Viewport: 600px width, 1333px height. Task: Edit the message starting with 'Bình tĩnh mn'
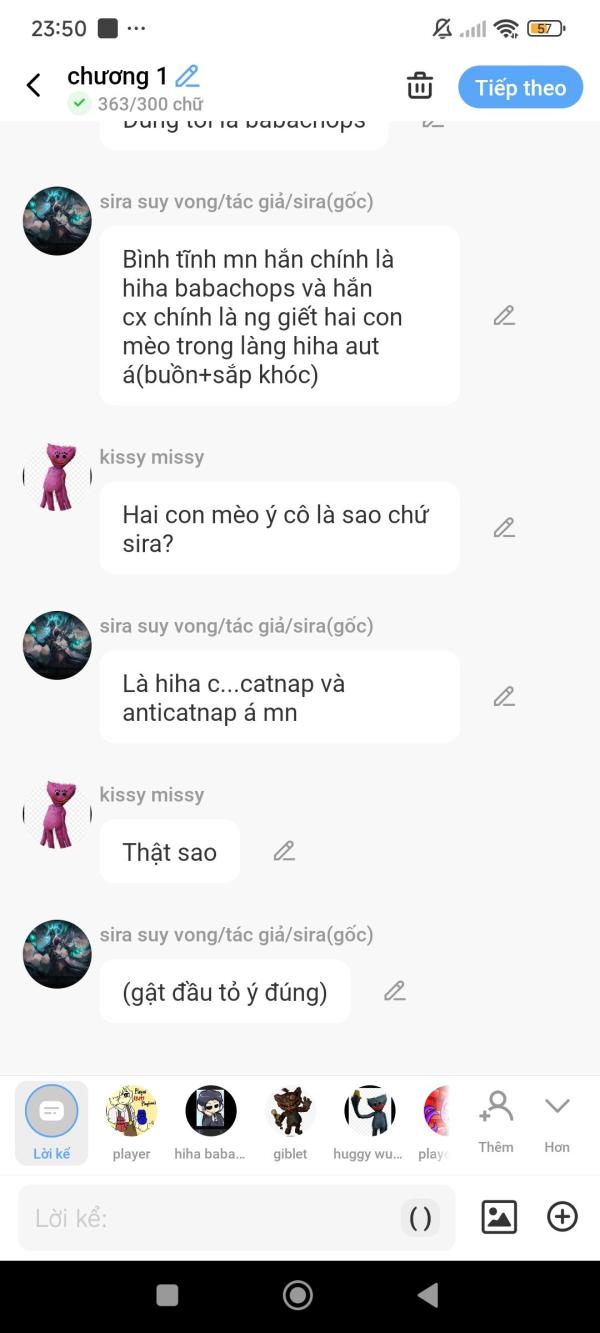[504, 316]
